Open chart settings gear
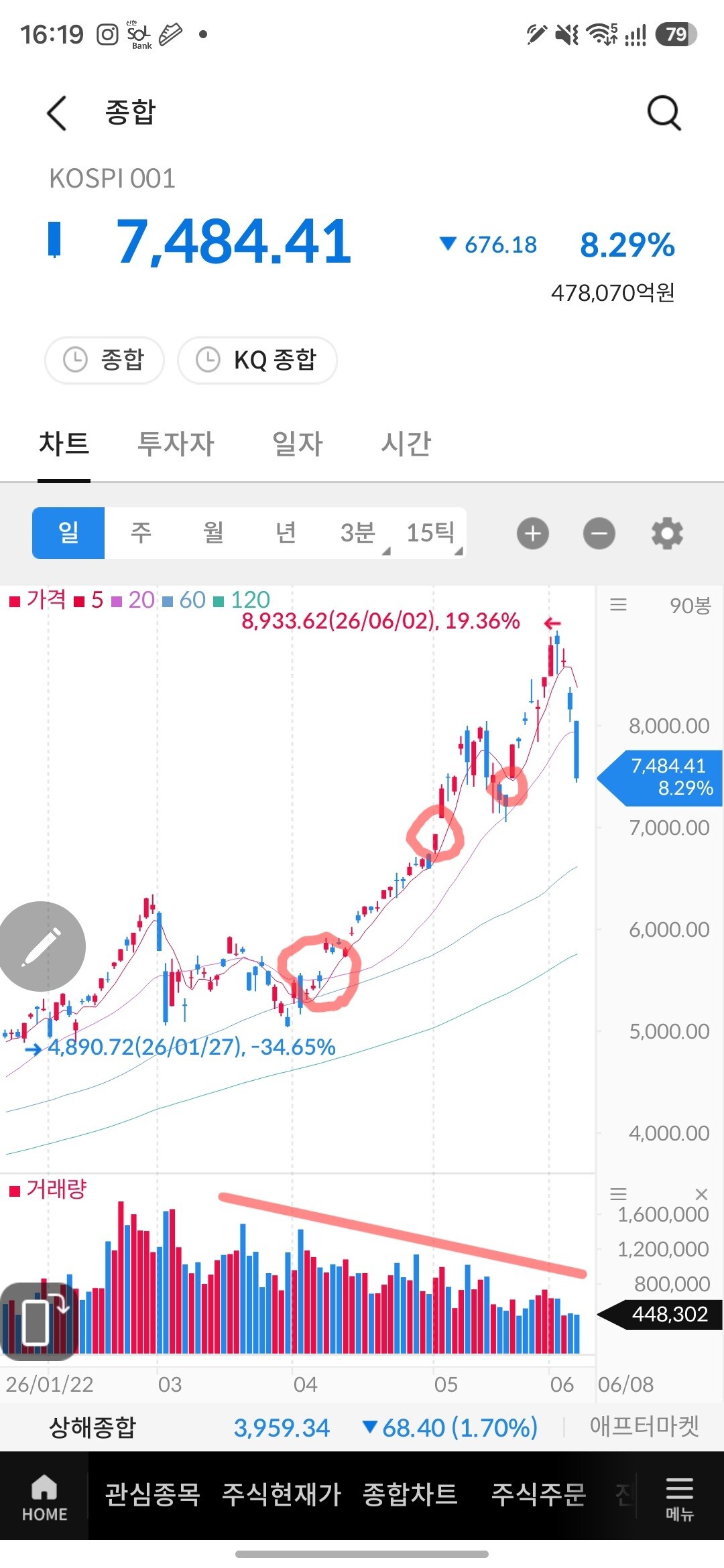This screenshot has height=1568, width=724. pyautogui.click(x=667, y=533)
